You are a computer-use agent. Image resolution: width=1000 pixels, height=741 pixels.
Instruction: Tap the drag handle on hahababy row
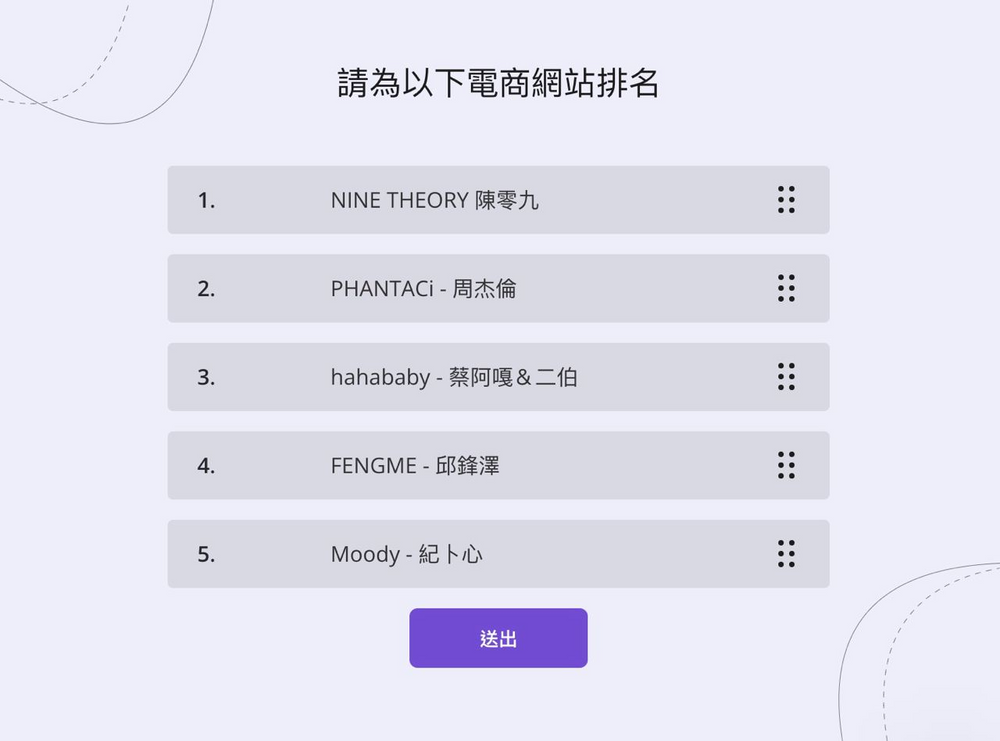point(786,377)
